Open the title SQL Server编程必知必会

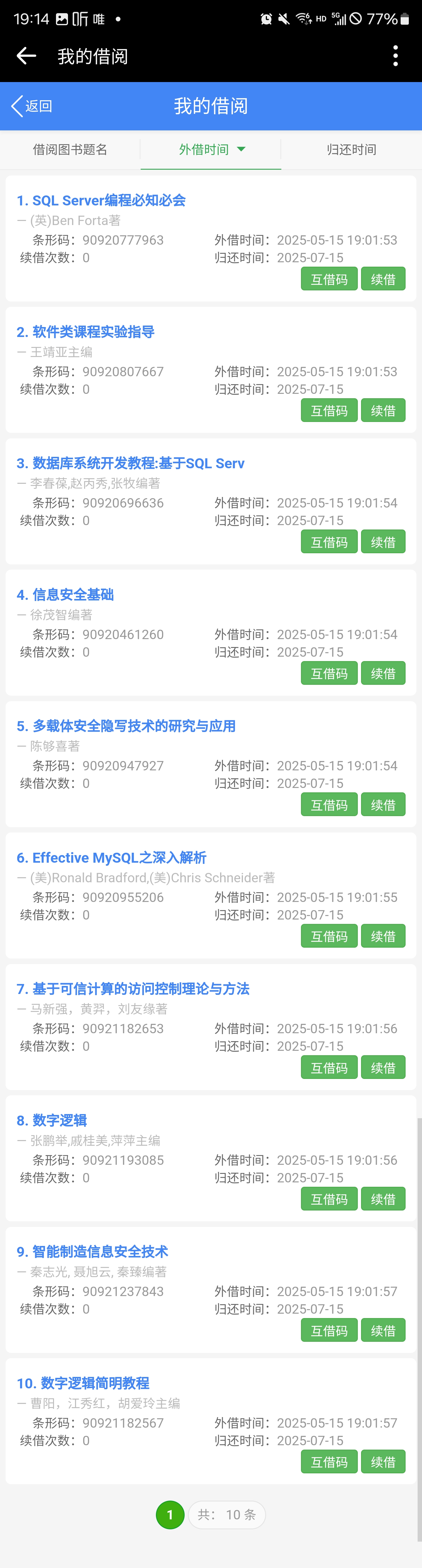pos(101,200)
